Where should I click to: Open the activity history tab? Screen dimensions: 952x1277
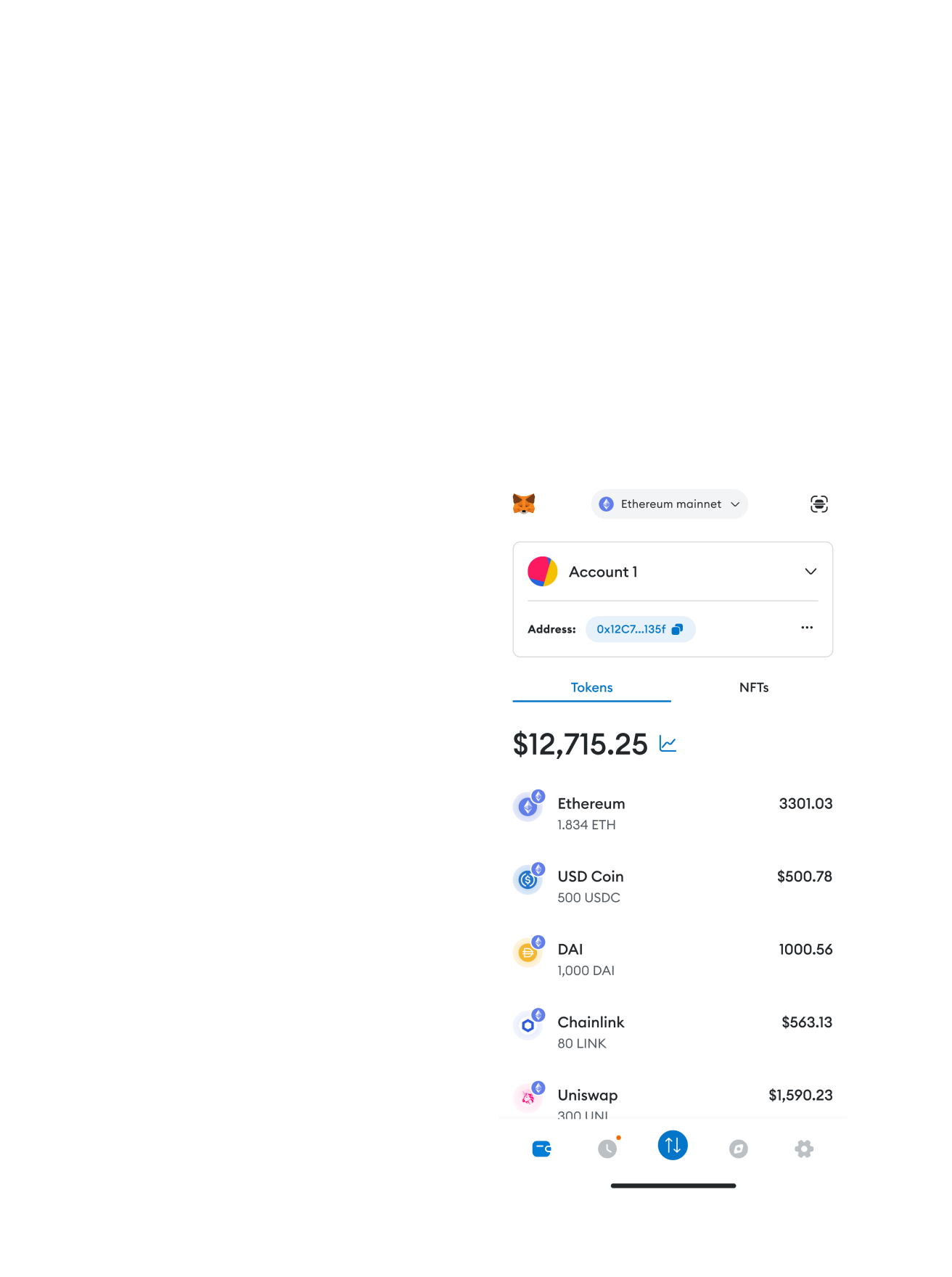[x=607, y=1149]
